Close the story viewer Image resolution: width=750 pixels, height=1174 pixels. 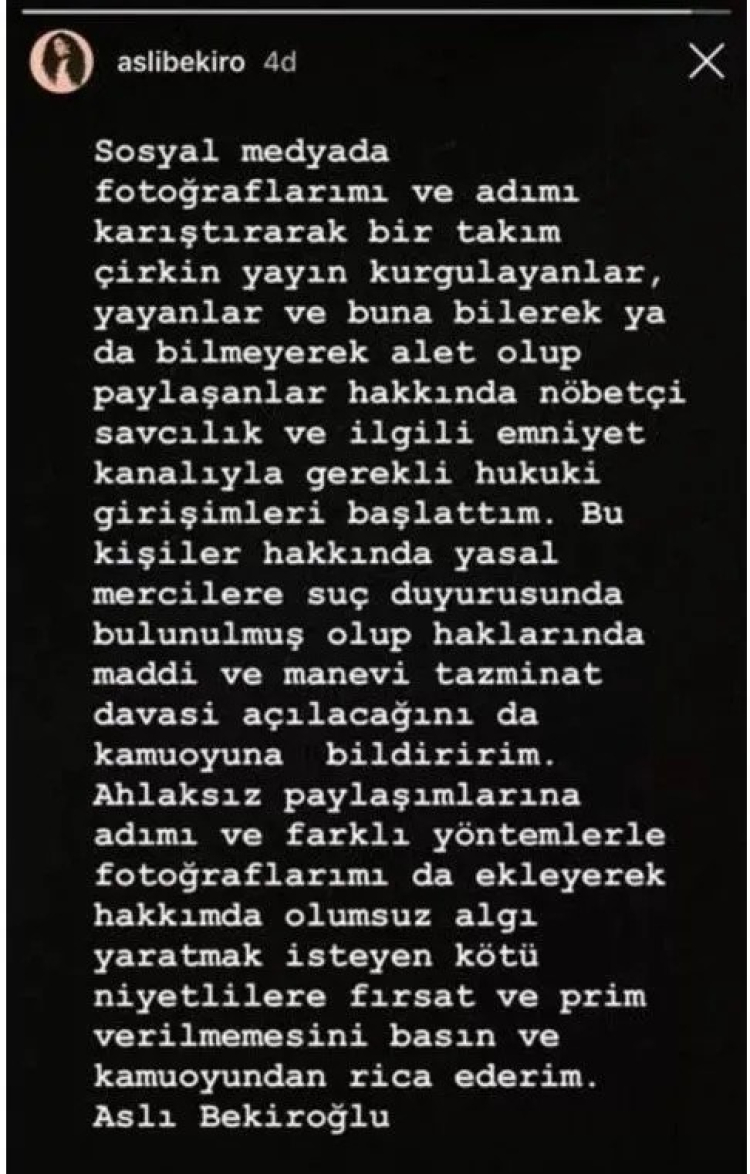(x=707, y=62)
